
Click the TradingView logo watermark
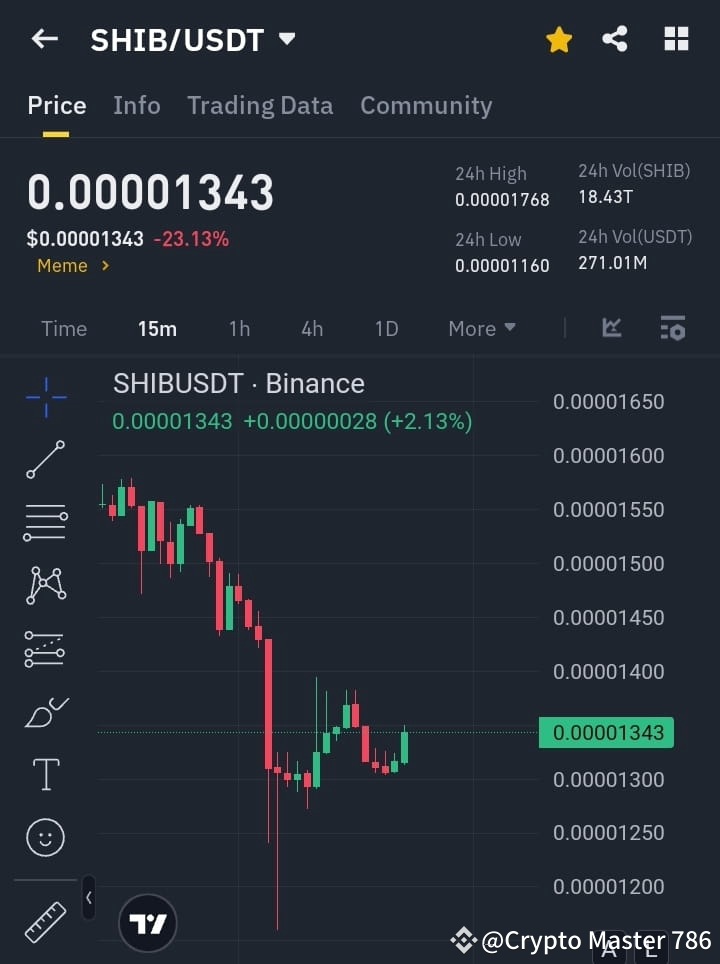pos(148,923)
